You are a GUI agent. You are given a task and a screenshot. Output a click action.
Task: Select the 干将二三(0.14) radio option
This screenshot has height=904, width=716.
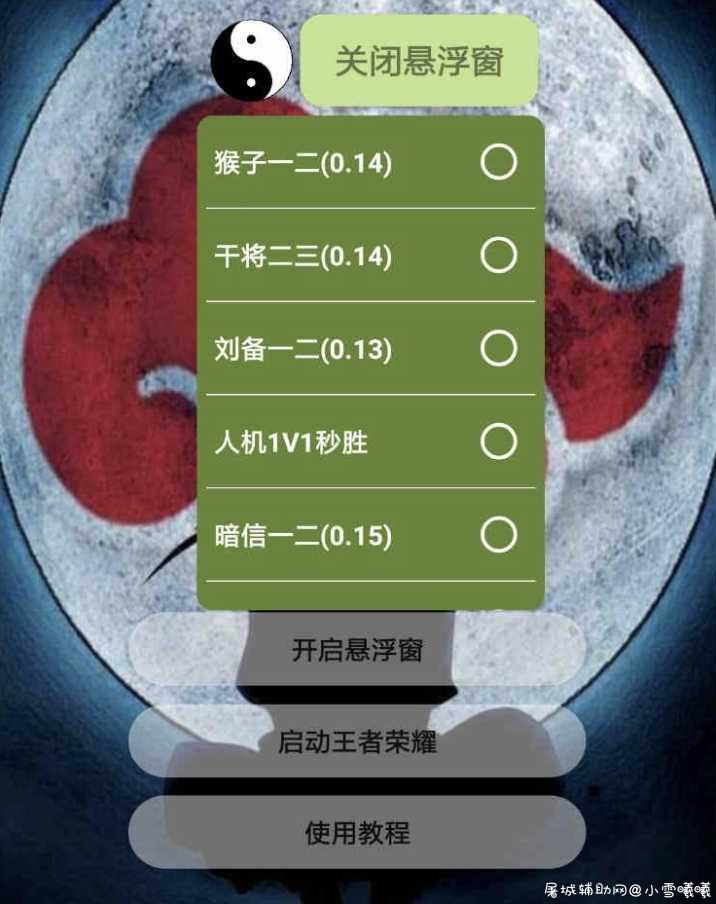point(498,256)
